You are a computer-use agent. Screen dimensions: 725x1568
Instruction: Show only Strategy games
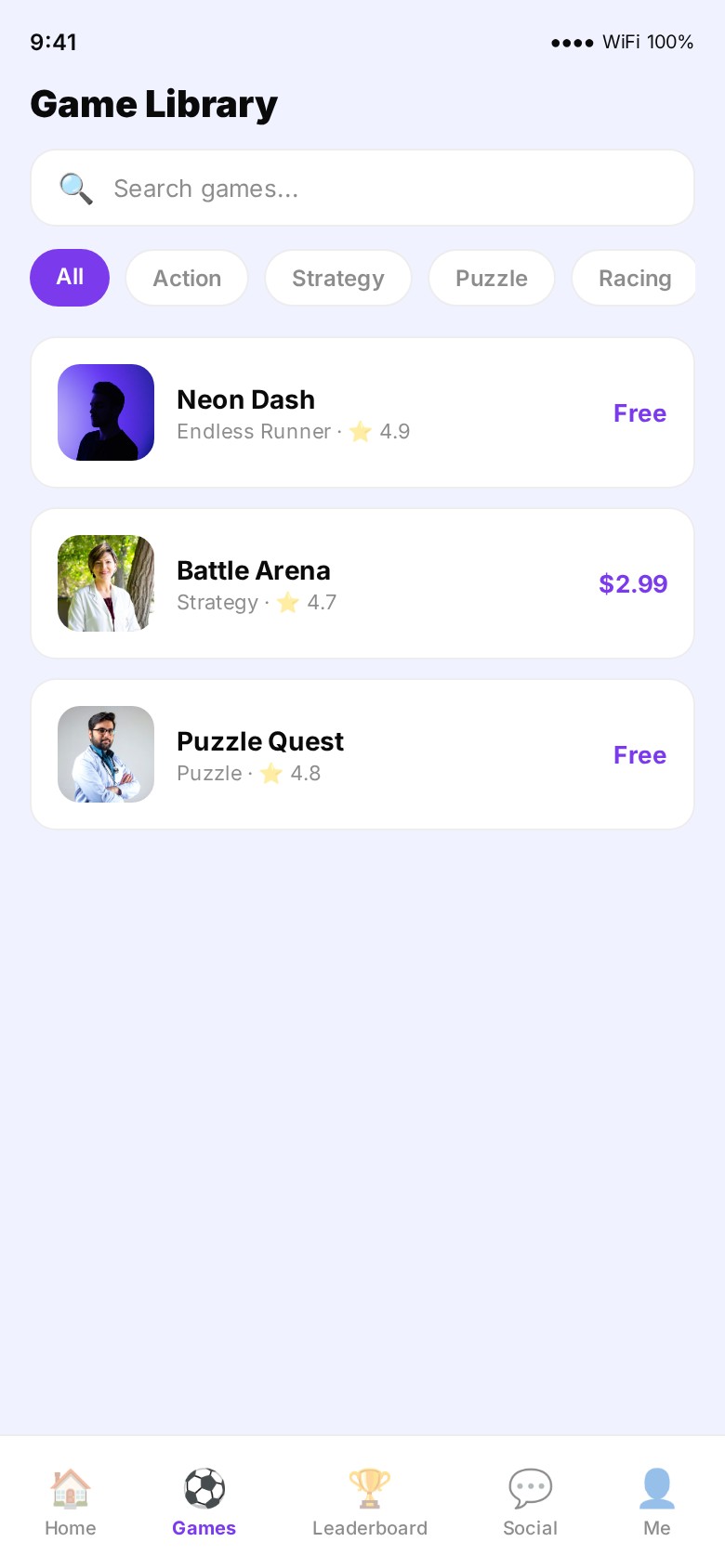click(338, 278)
